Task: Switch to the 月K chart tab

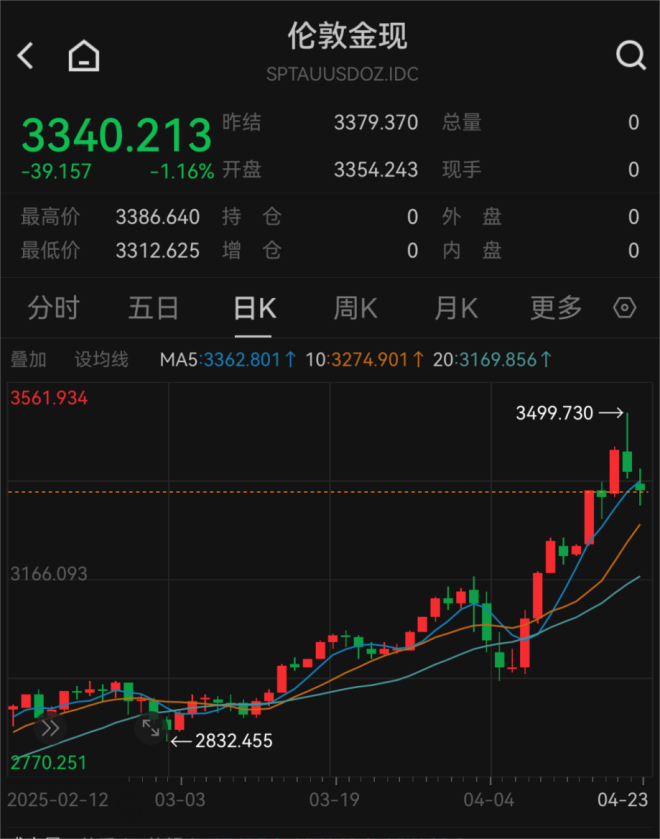Action: tap(455, 308)
